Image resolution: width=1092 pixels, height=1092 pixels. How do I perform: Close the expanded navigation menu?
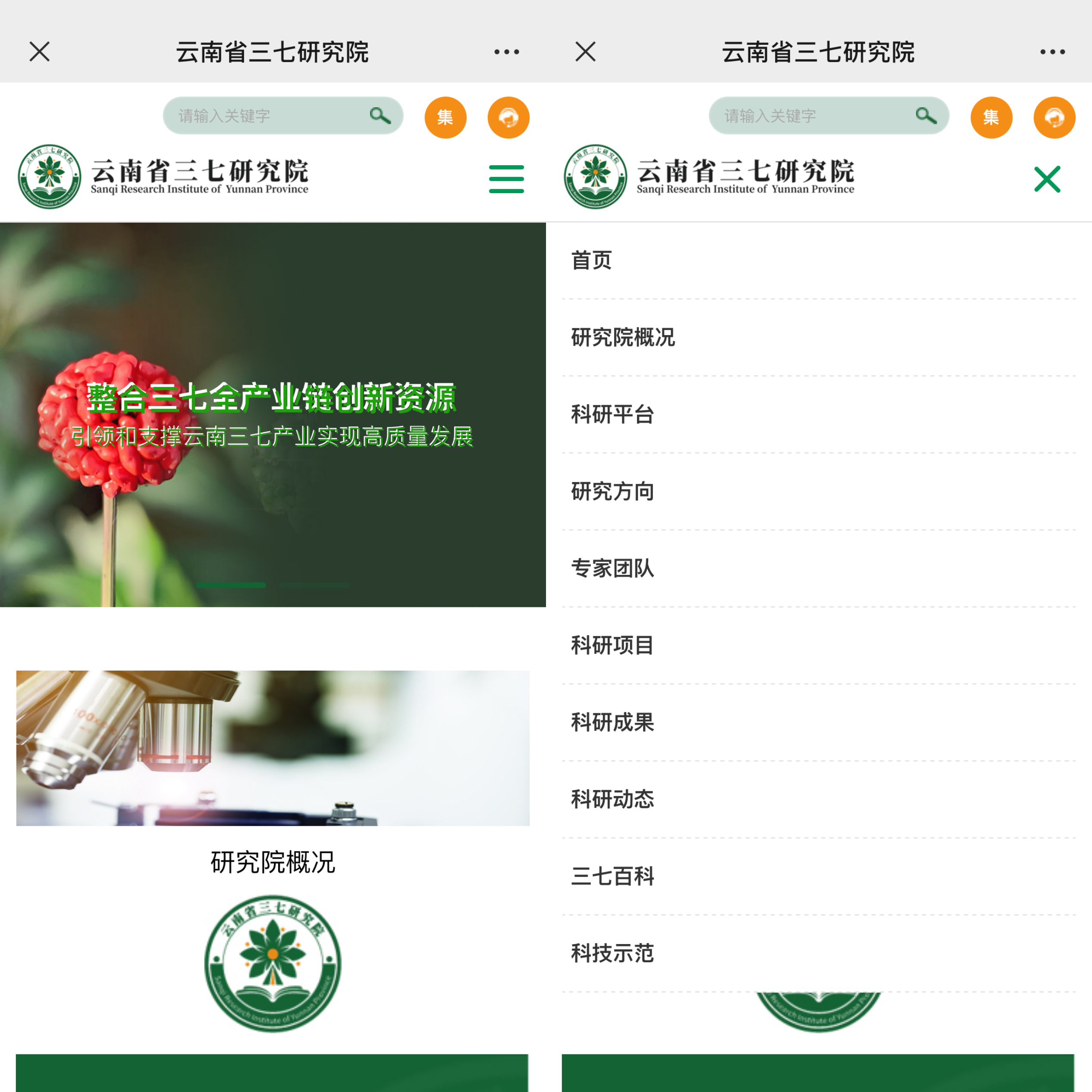click(x=1047, y=179)
